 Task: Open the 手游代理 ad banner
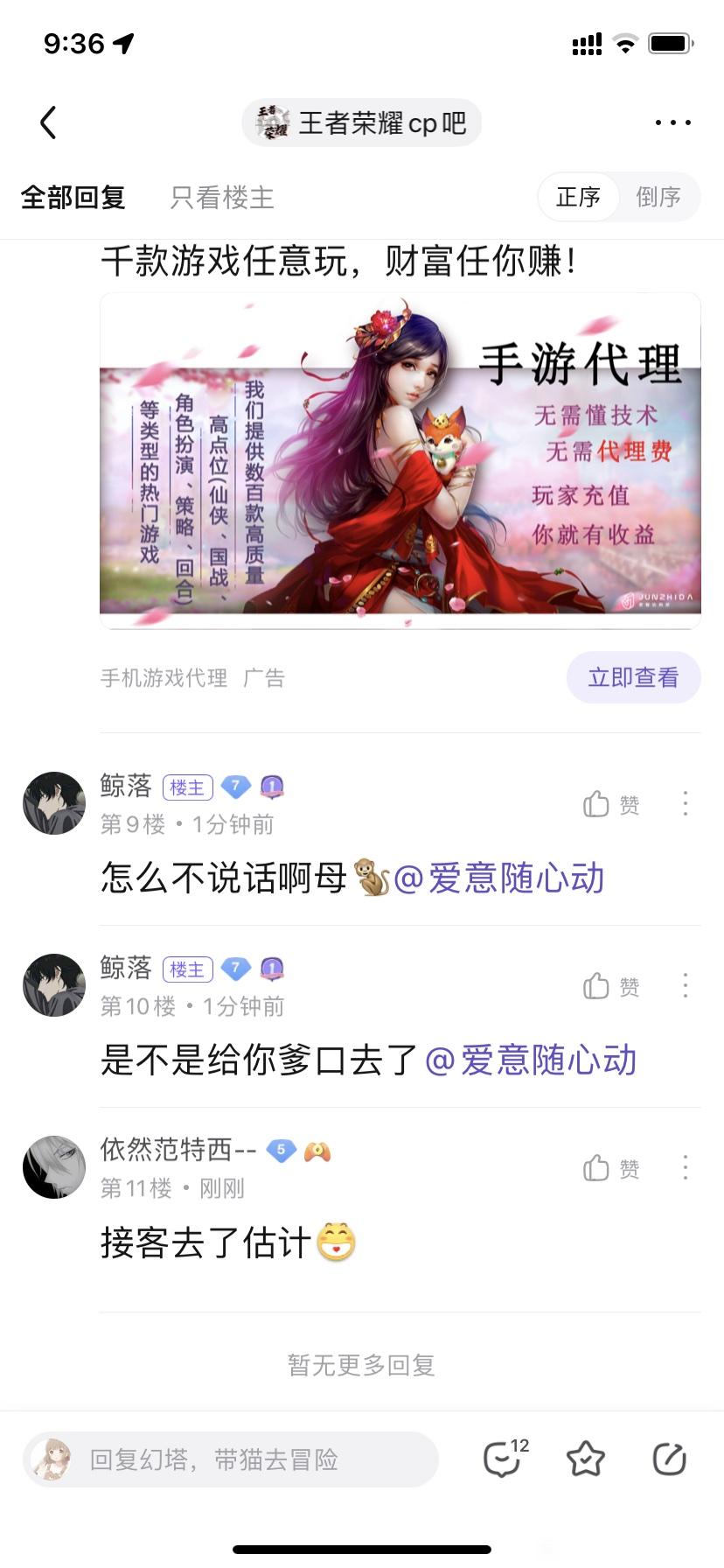pos(400,460)
